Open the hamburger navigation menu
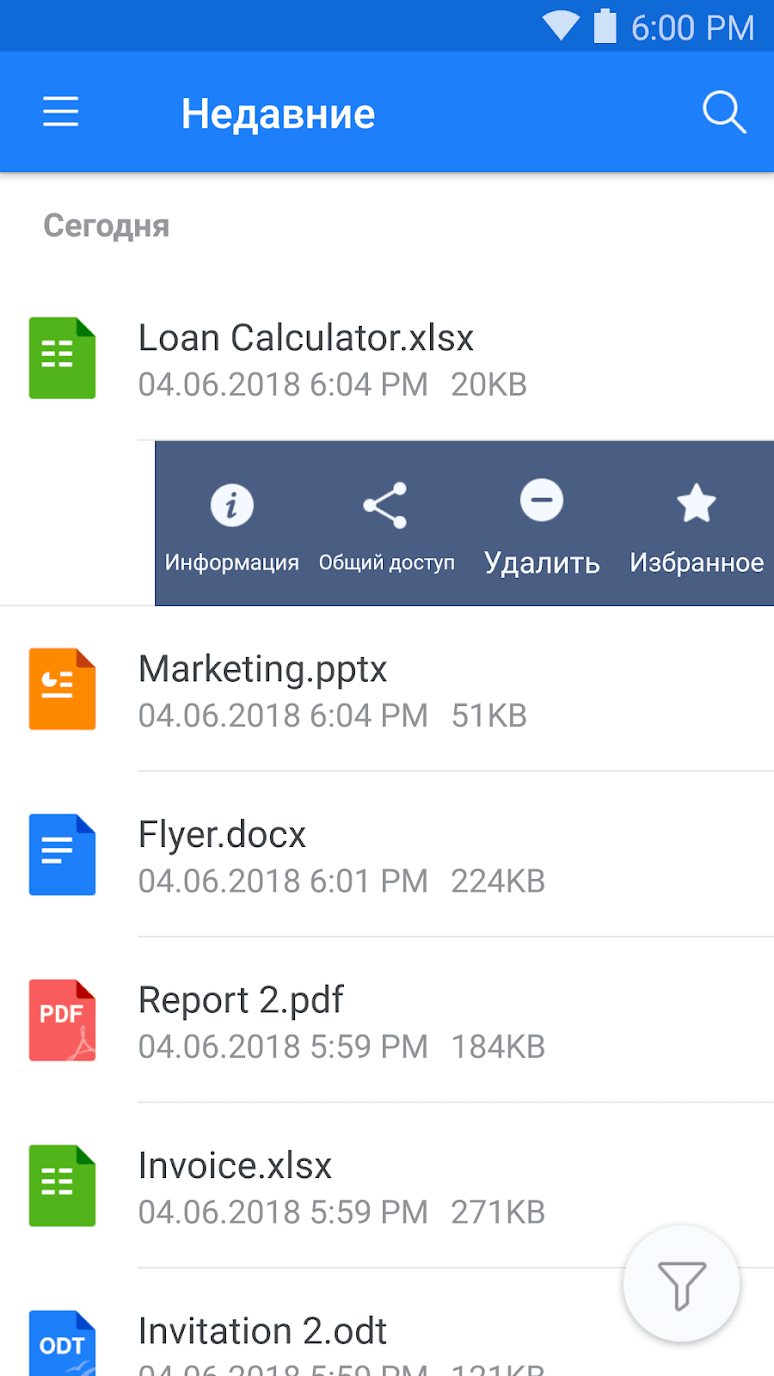Screen dimensions: 774x1376 tap(60, 113)
